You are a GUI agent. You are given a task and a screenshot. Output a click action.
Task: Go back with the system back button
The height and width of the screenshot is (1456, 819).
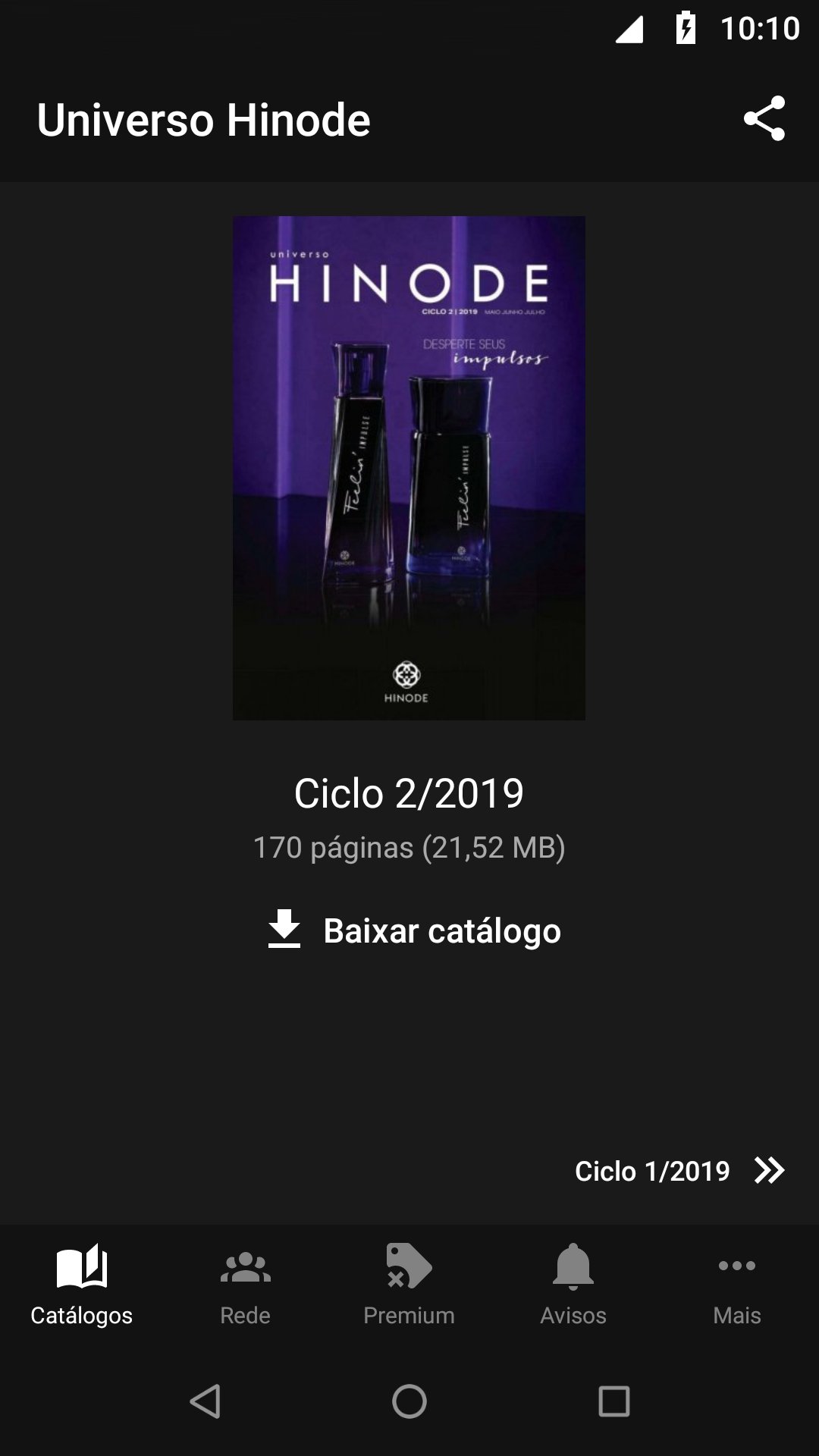coord(205,1401)
